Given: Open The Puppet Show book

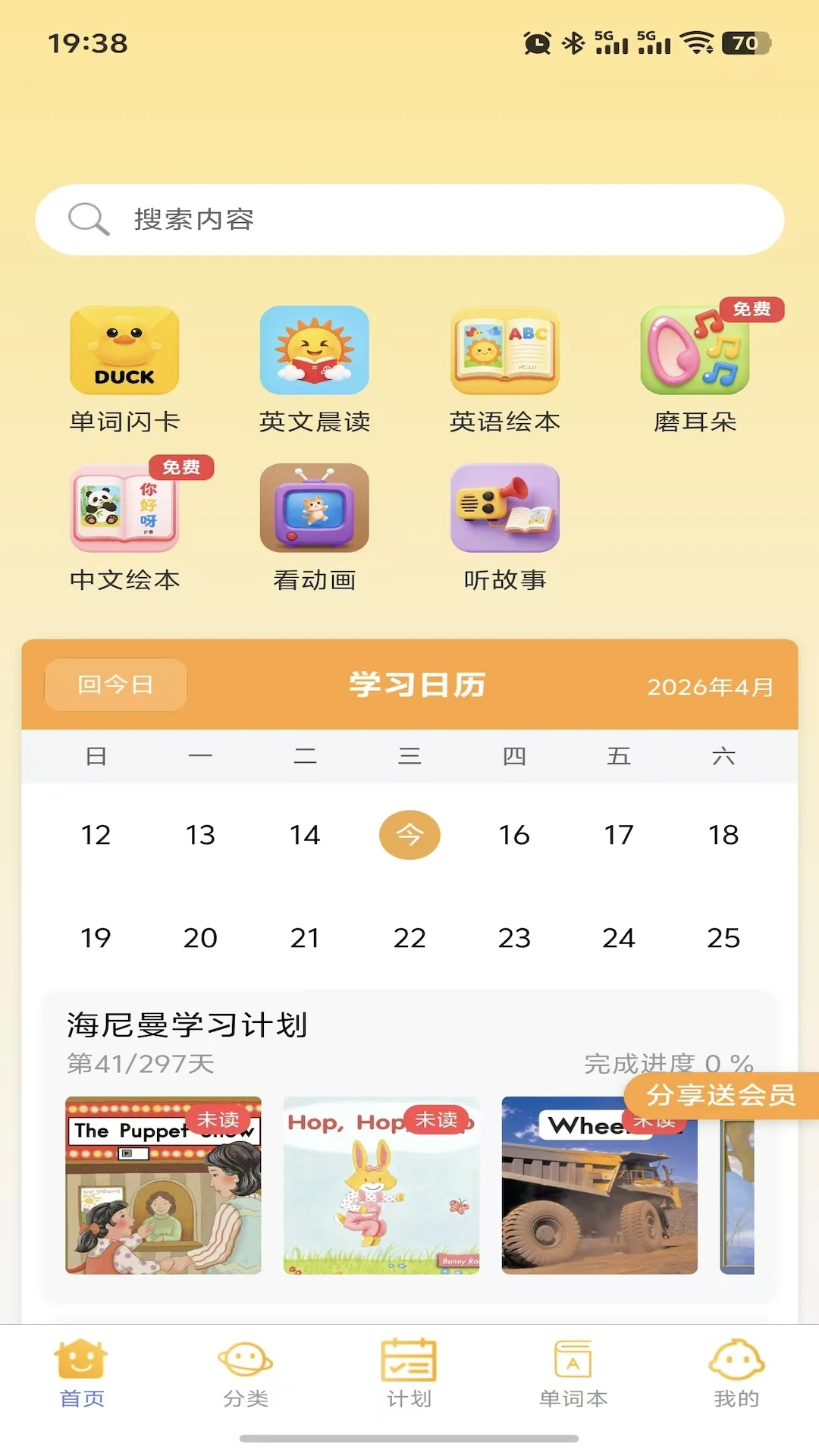Looking at the screenshot, I should tap(163, 1185).
